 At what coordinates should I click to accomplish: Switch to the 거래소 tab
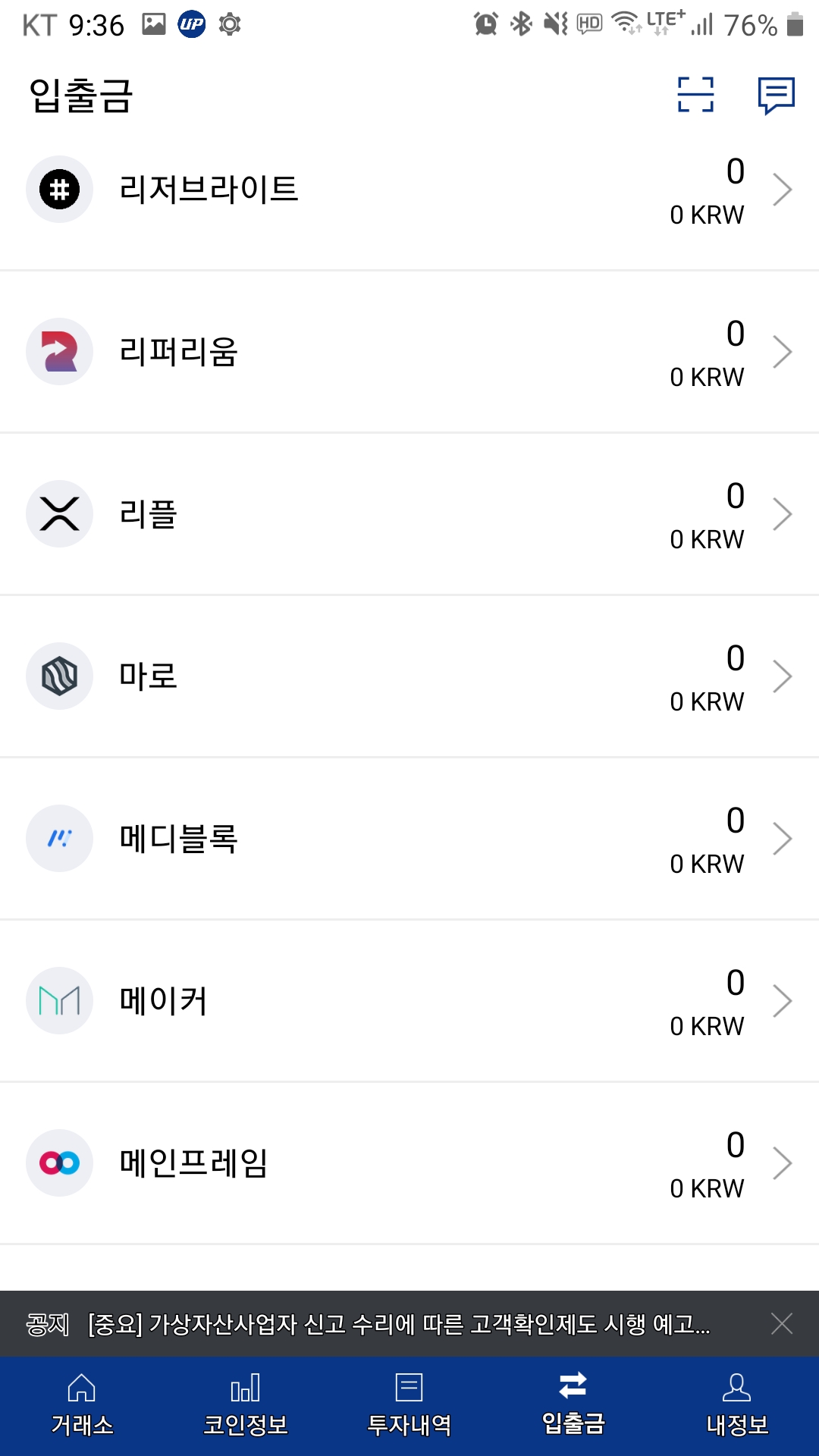tap(82, 1406)
